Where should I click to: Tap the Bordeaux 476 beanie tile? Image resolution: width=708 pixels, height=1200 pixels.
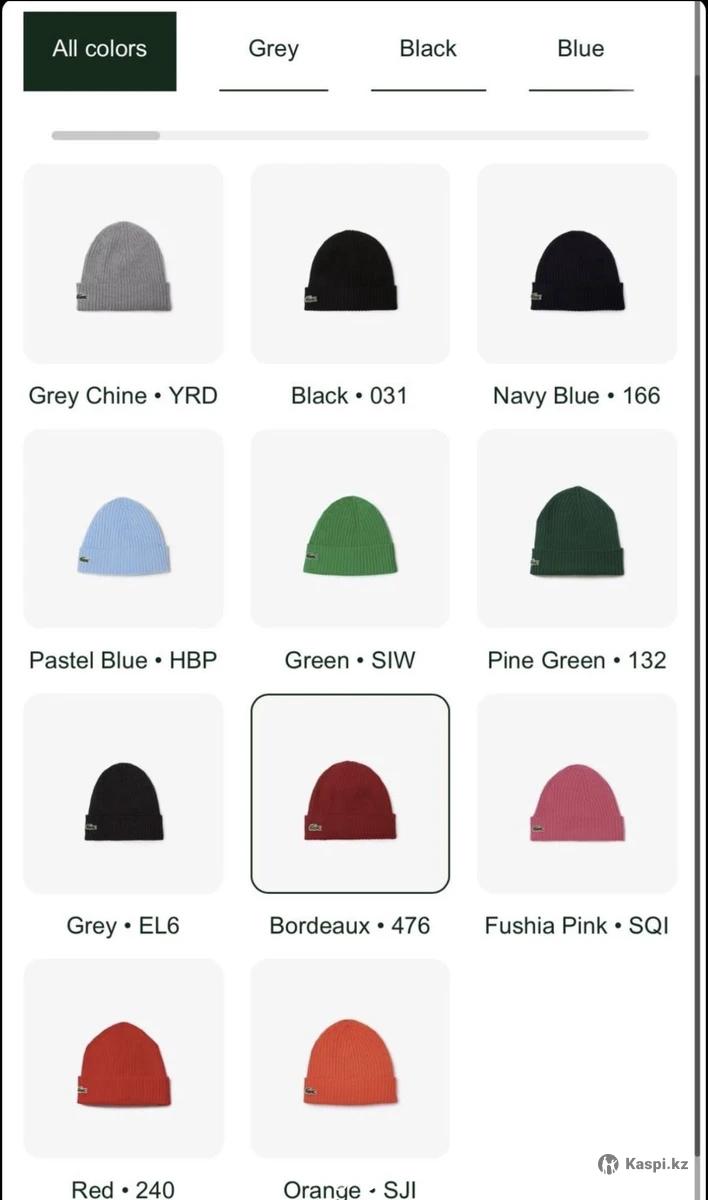350,795
